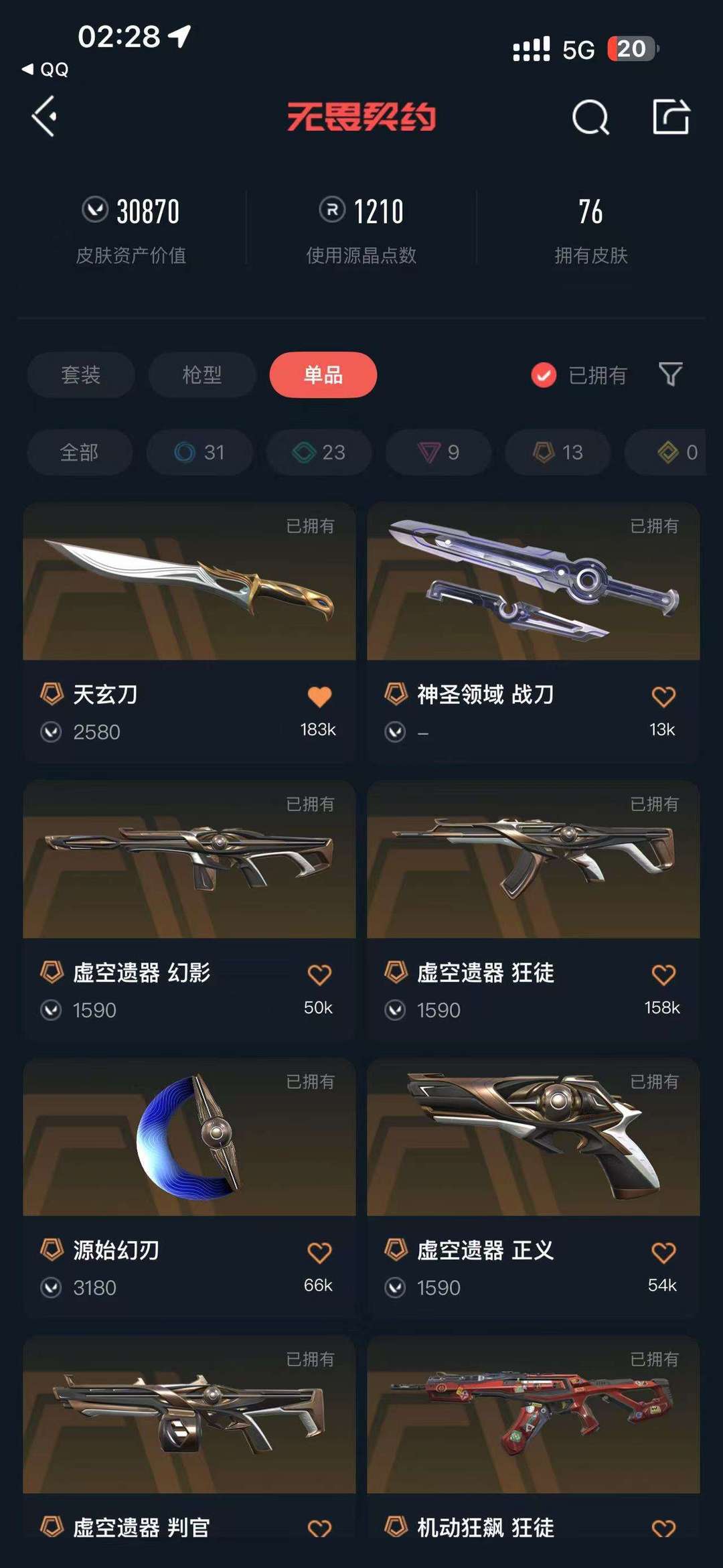Image resolution: width=723 pixels, height=1568 pixels.
Task: Like the 虚空遗器 正义 skin
Action: [x=663, y=1253]
